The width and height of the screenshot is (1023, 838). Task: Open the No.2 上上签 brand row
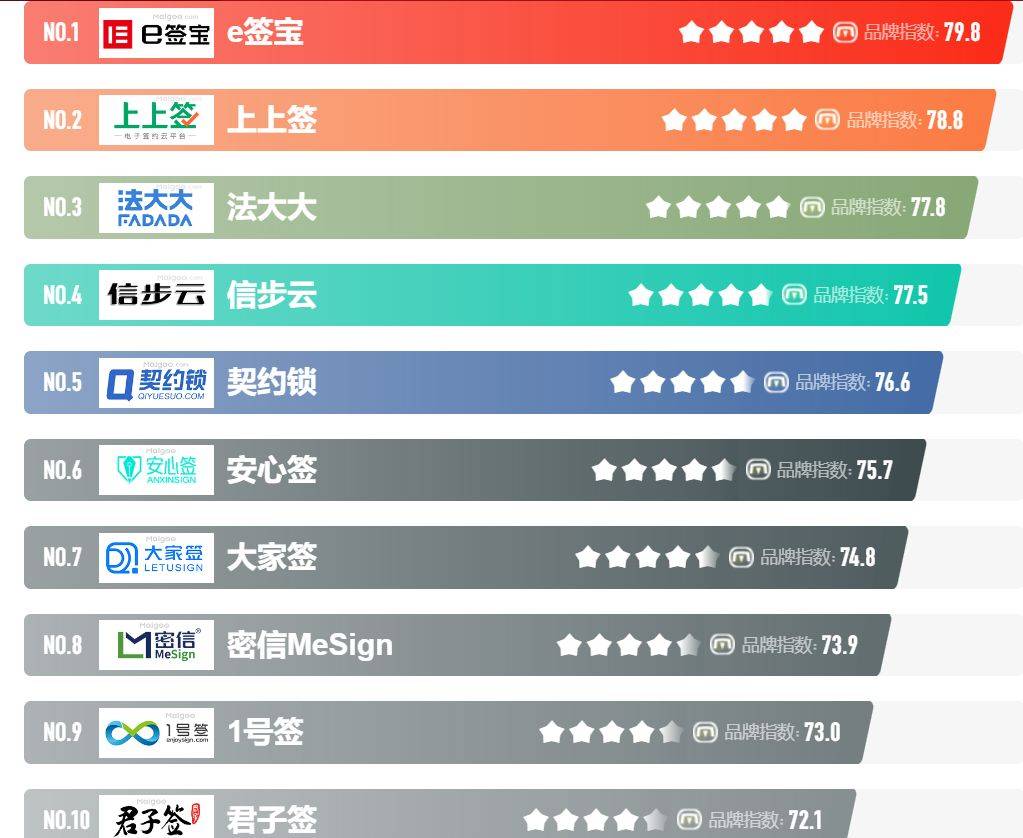coord(271,120)
